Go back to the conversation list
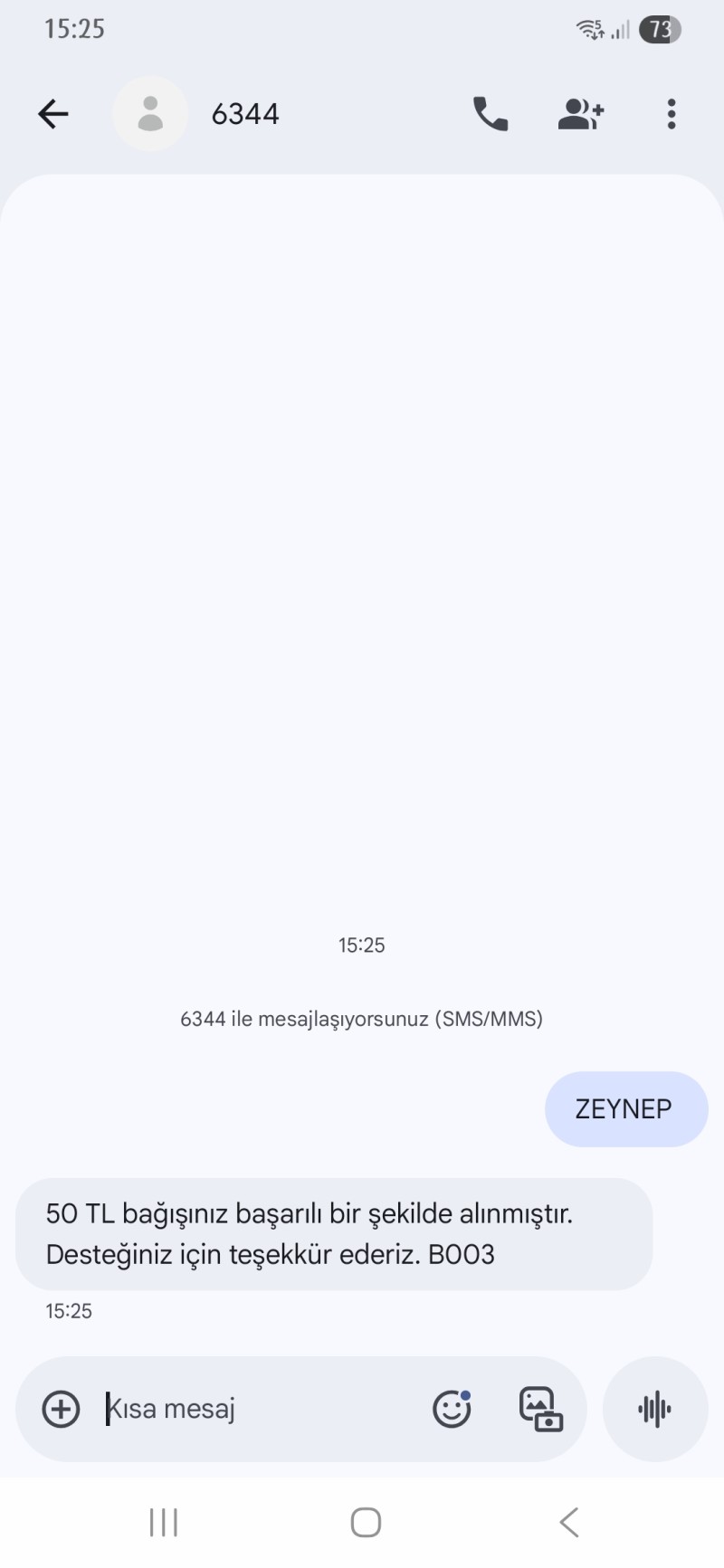Viewport: 724px width, 1568px height. [x=53, y=114]
